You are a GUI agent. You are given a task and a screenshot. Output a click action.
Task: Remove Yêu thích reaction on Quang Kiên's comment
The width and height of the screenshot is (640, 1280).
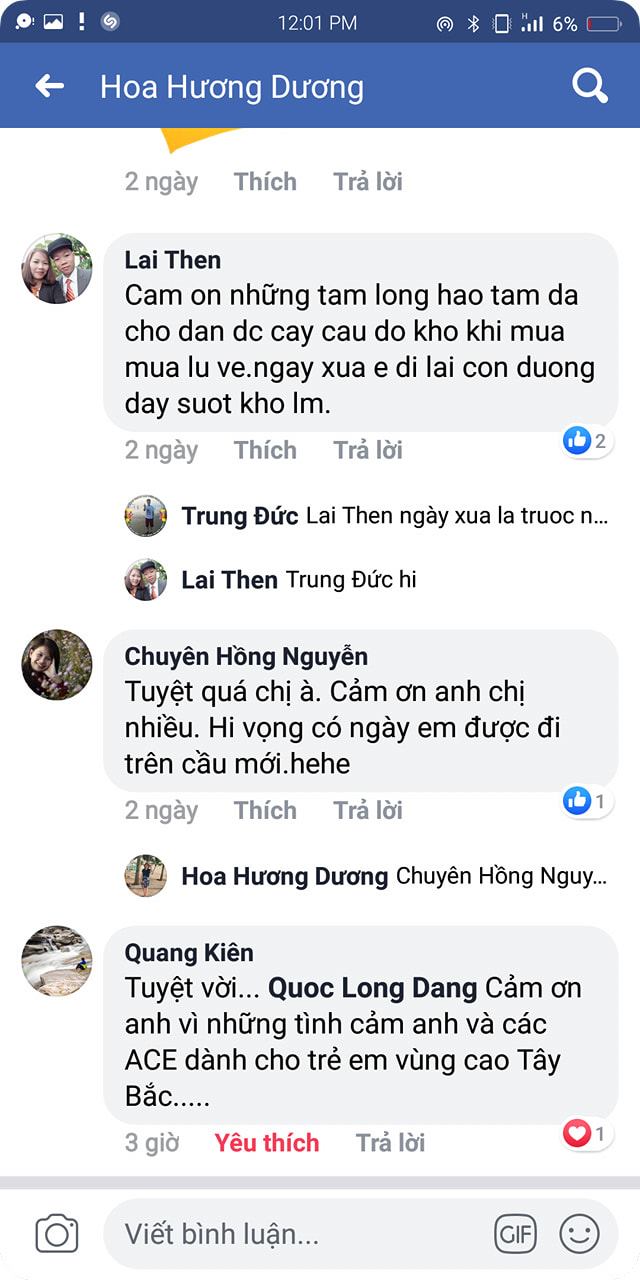pyautogui.click(x=266, y=1143)
